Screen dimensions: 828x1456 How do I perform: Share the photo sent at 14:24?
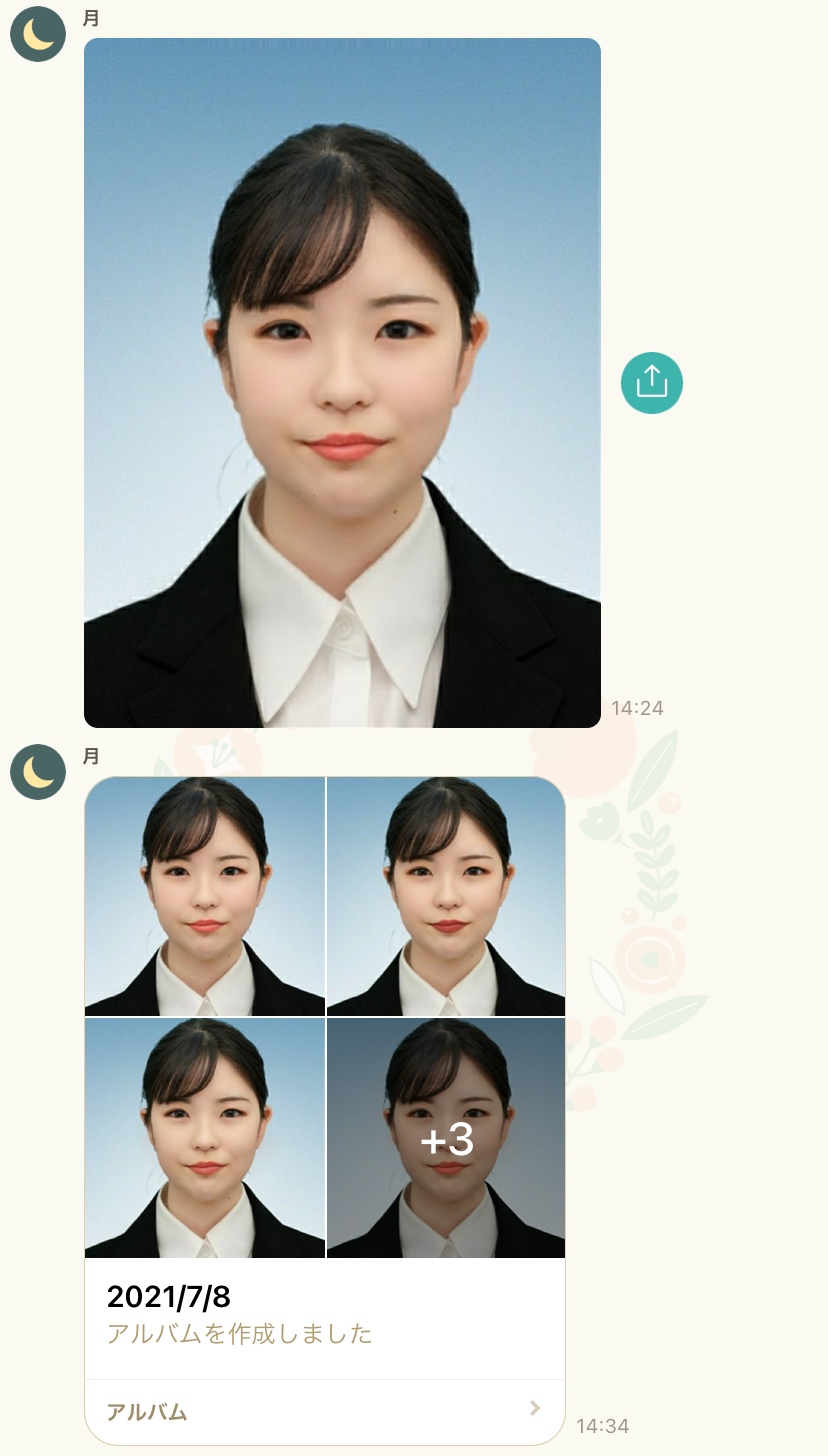651,383
